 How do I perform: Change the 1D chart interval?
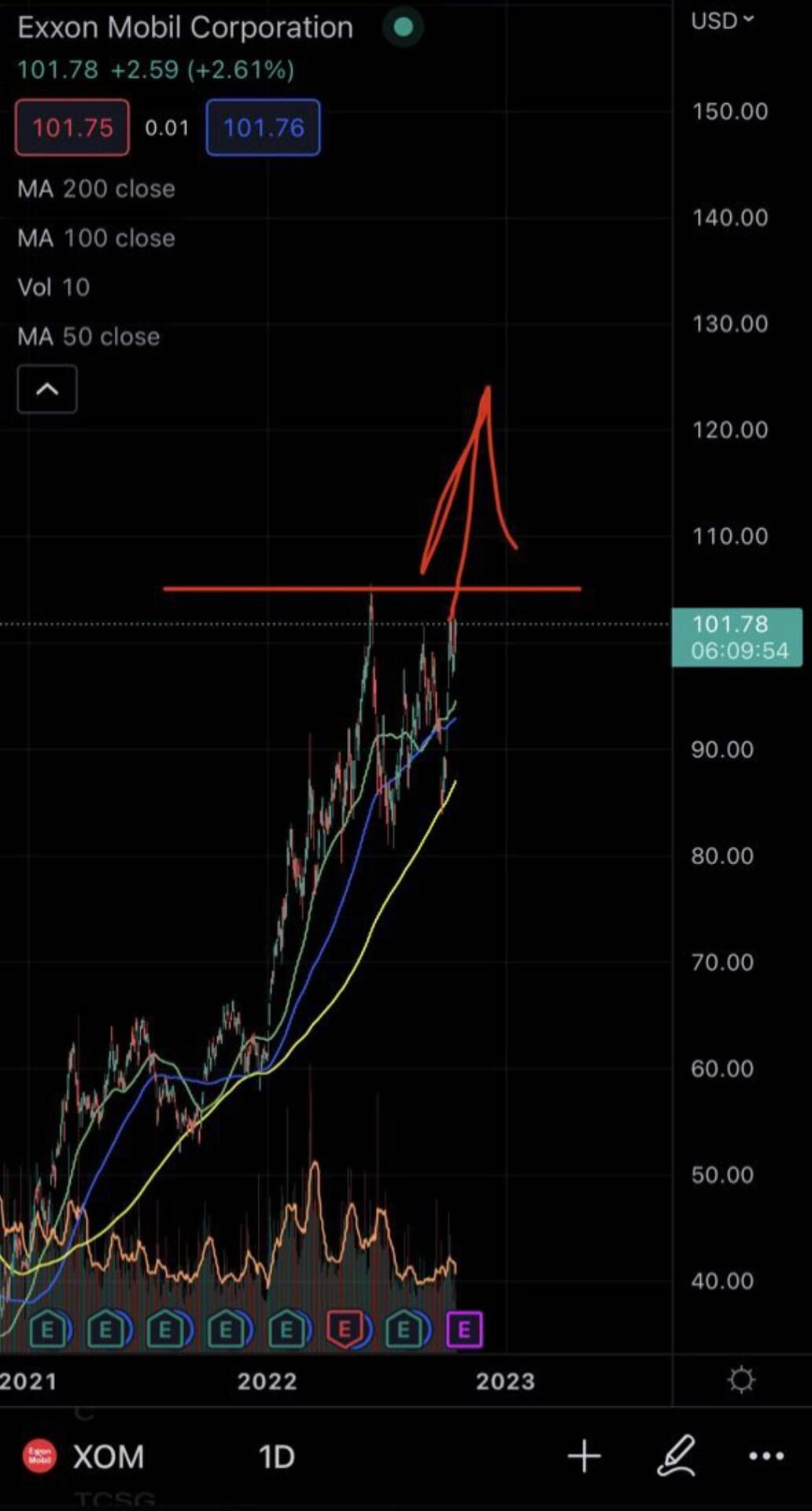(277, 1457)
